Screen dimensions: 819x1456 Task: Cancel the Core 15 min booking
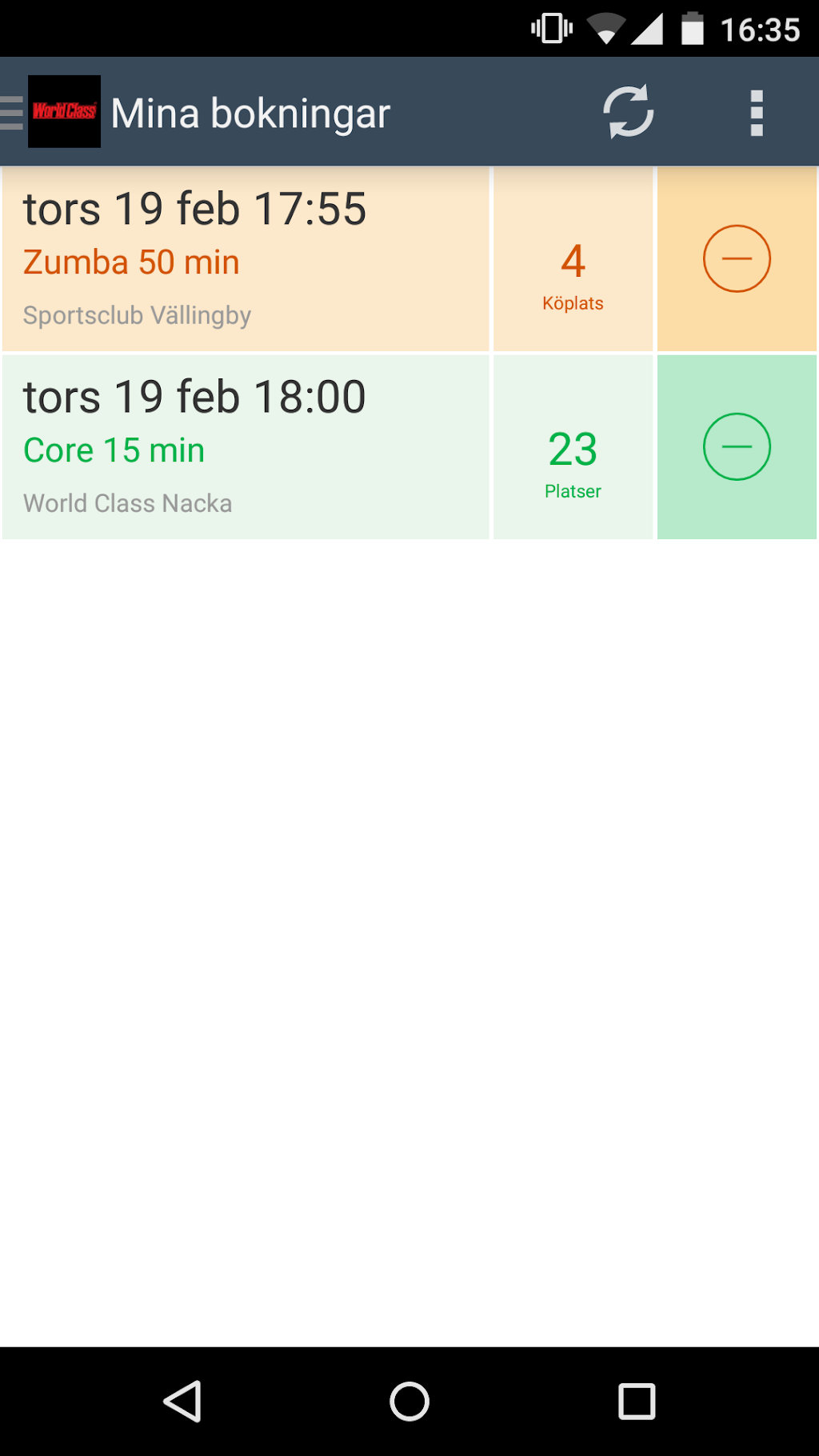click(x=736, y=447)
